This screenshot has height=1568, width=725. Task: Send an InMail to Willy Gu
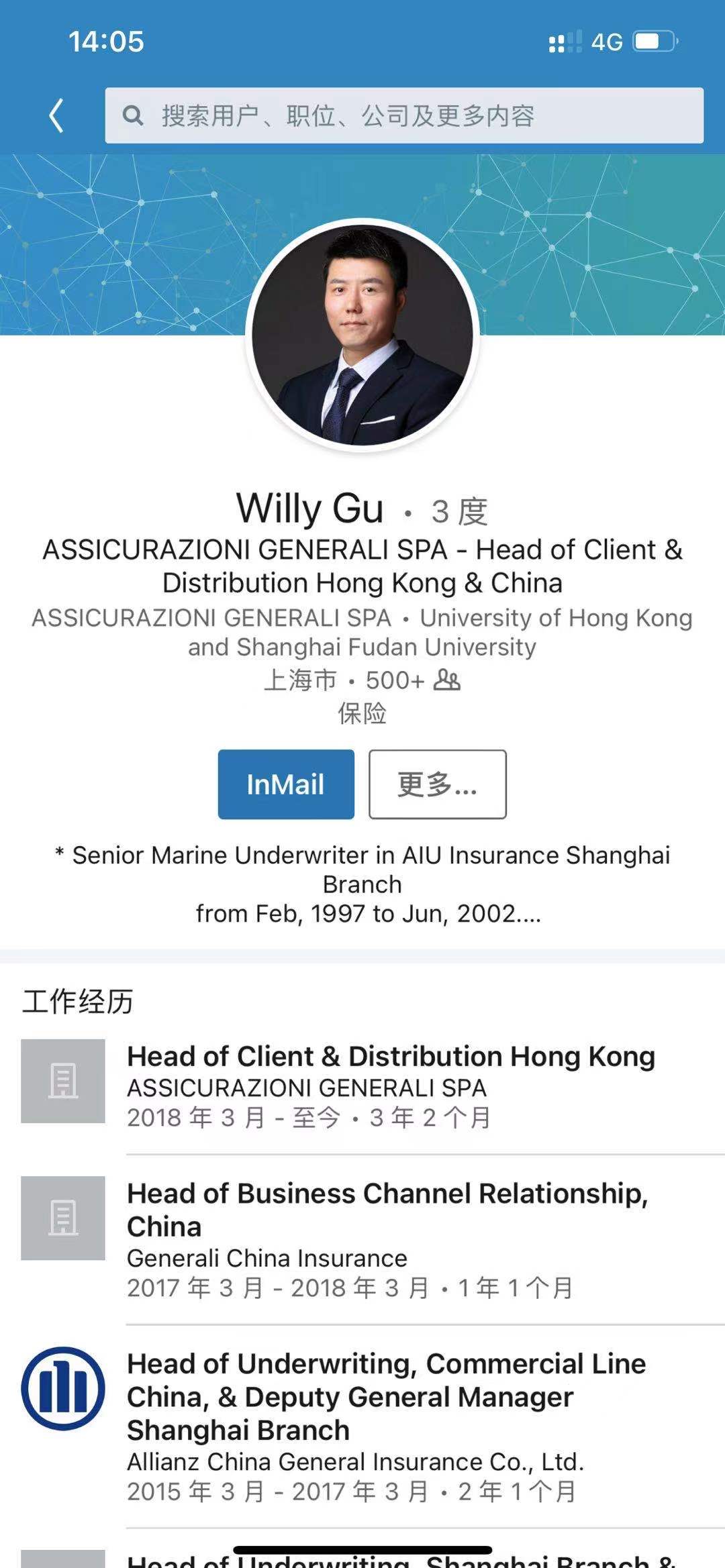(x=286, y=784)
